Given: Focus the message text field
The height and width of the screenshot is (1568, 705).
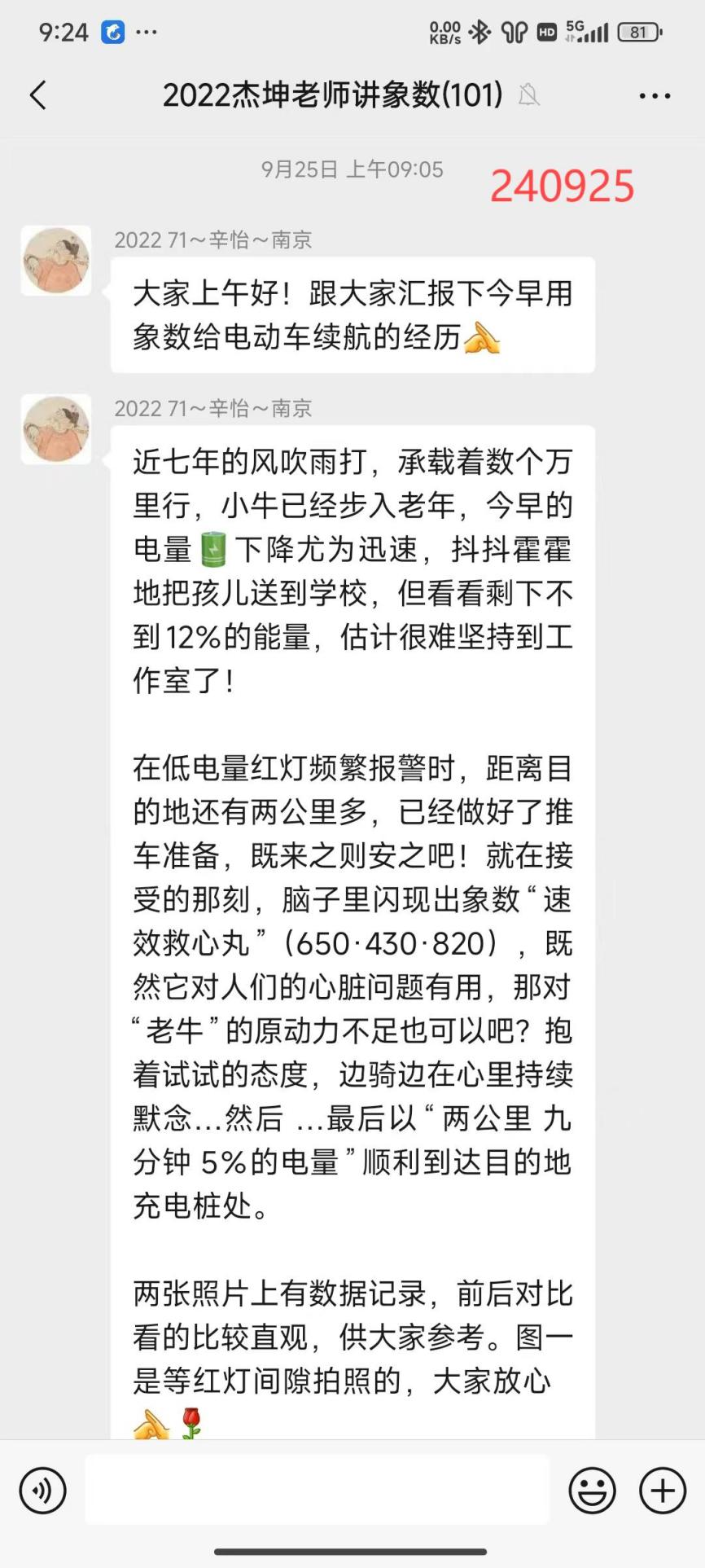Looking at the screenshot, I should click(x=317, y=1491).
